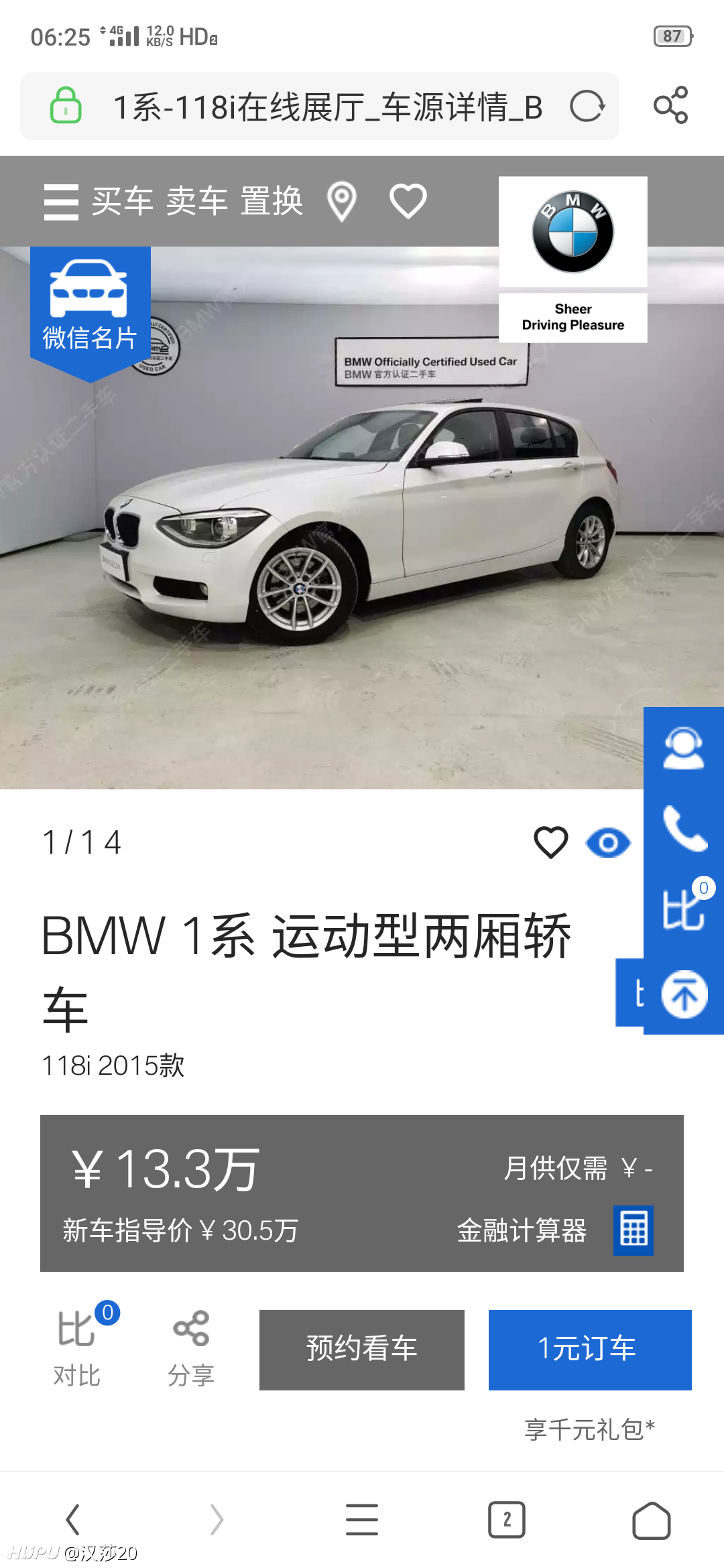The image size is (724, 1568).
Task: Reload the page in the address bar
Action: pyautogui.click(x=587, y=107)
